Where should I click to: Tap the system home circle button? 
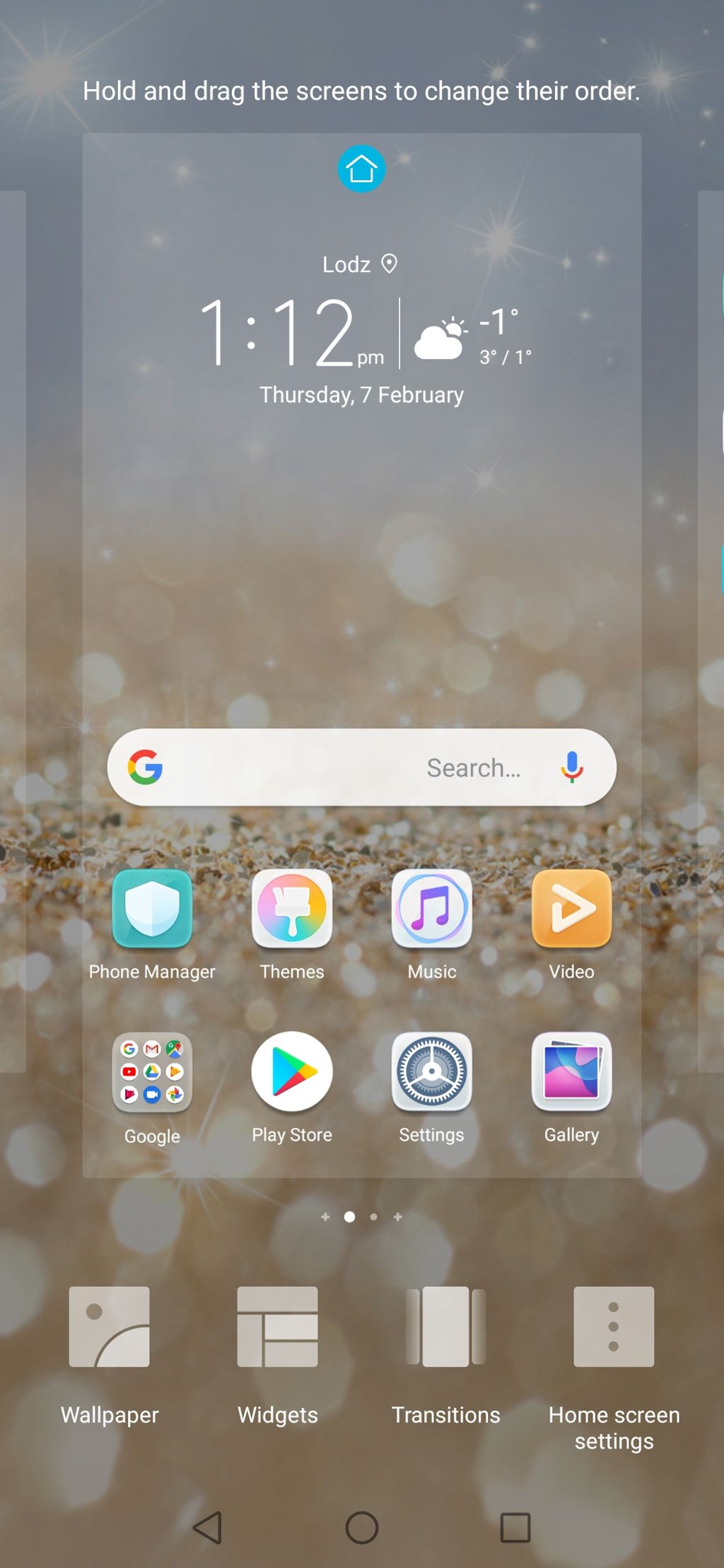point(362,1528)
